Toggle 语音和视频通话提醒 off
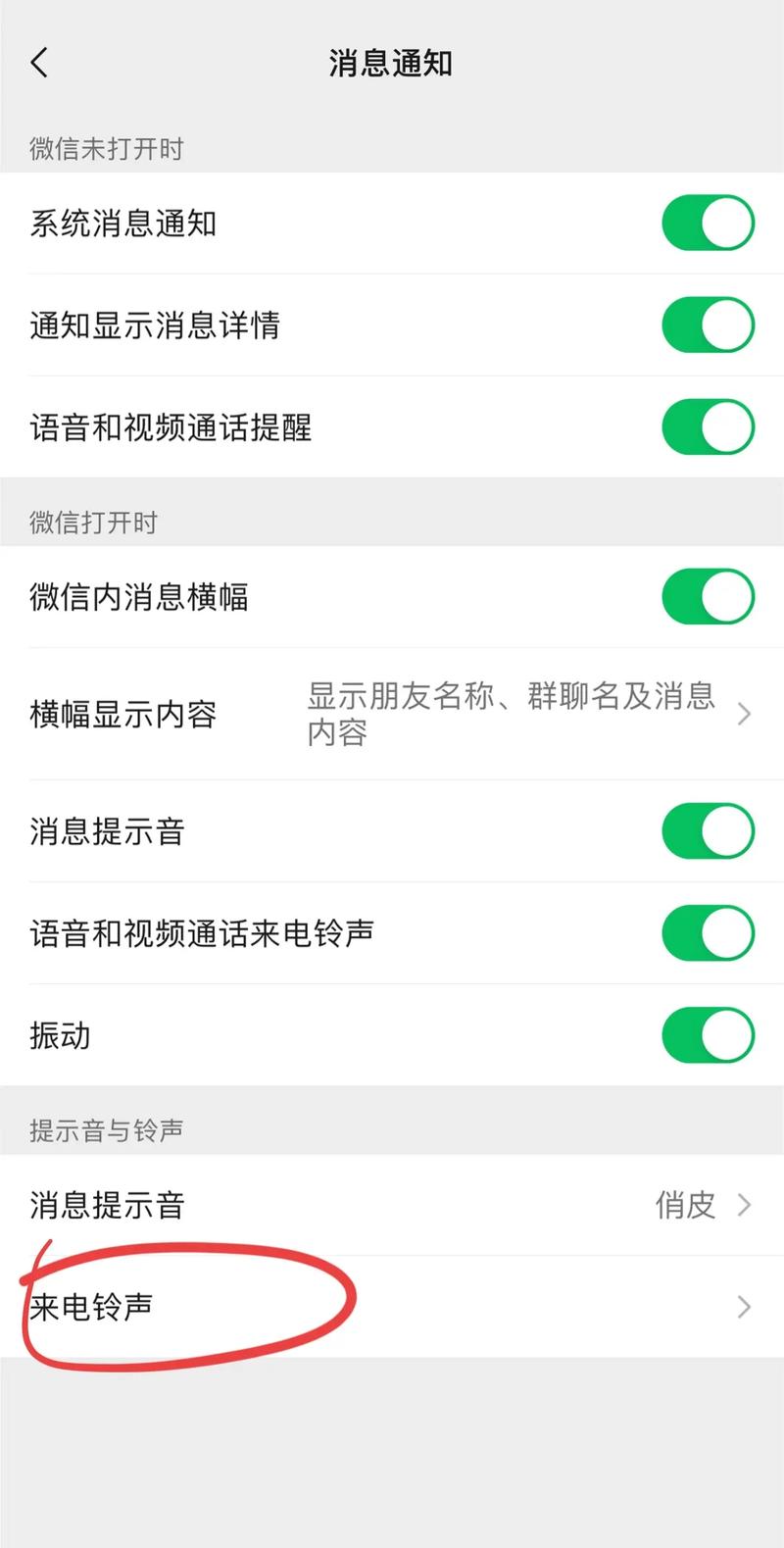The height and width of the screenshot is (1548, 784). (708, 426)
